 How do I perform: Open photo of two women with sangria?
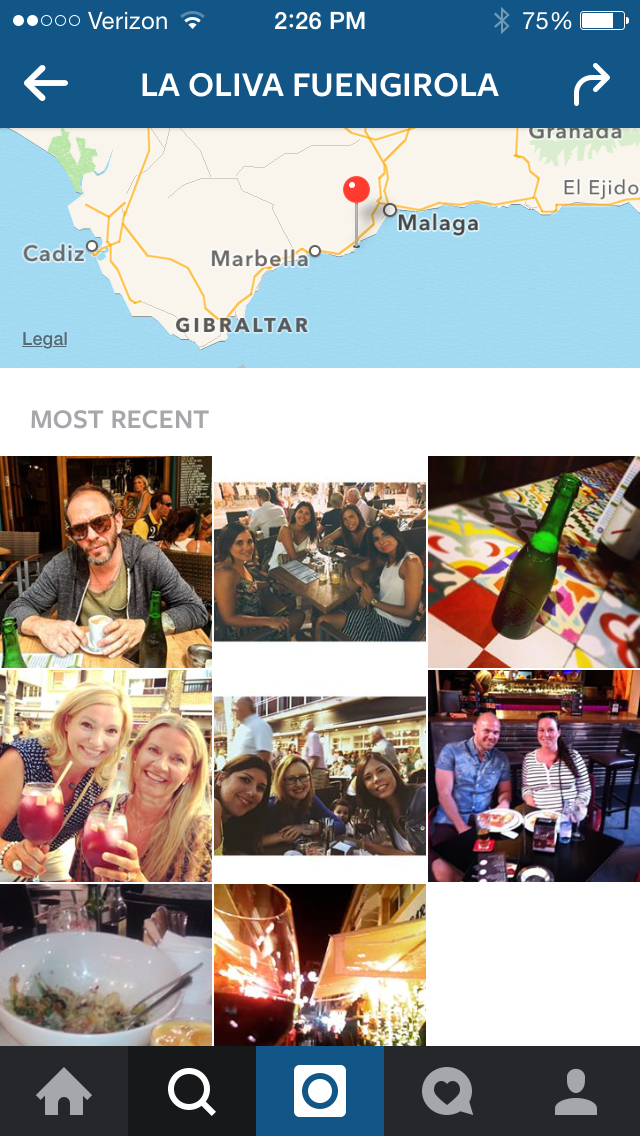[x=105, y=776]
